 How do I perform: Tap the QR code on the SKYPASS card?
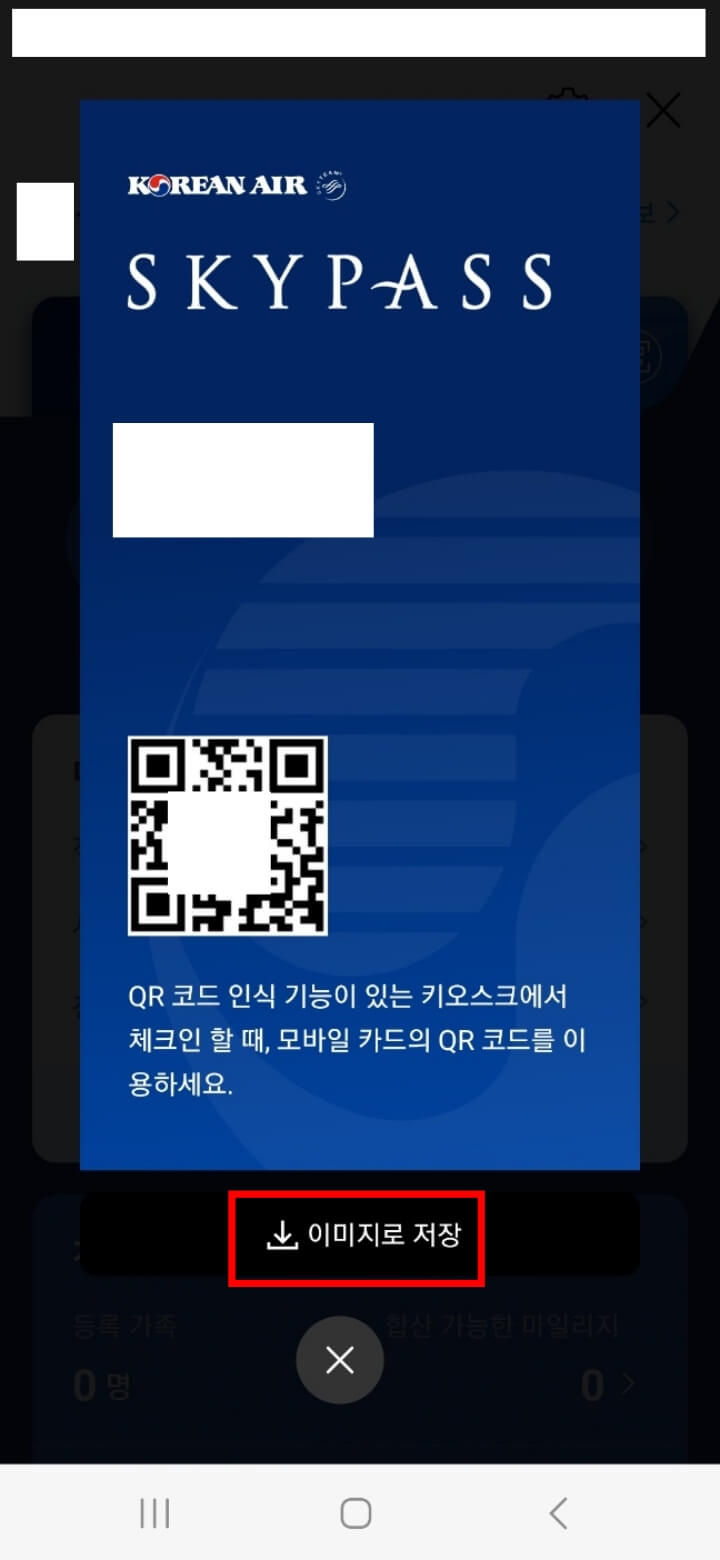pyautogui.click(x=227, y=838)
